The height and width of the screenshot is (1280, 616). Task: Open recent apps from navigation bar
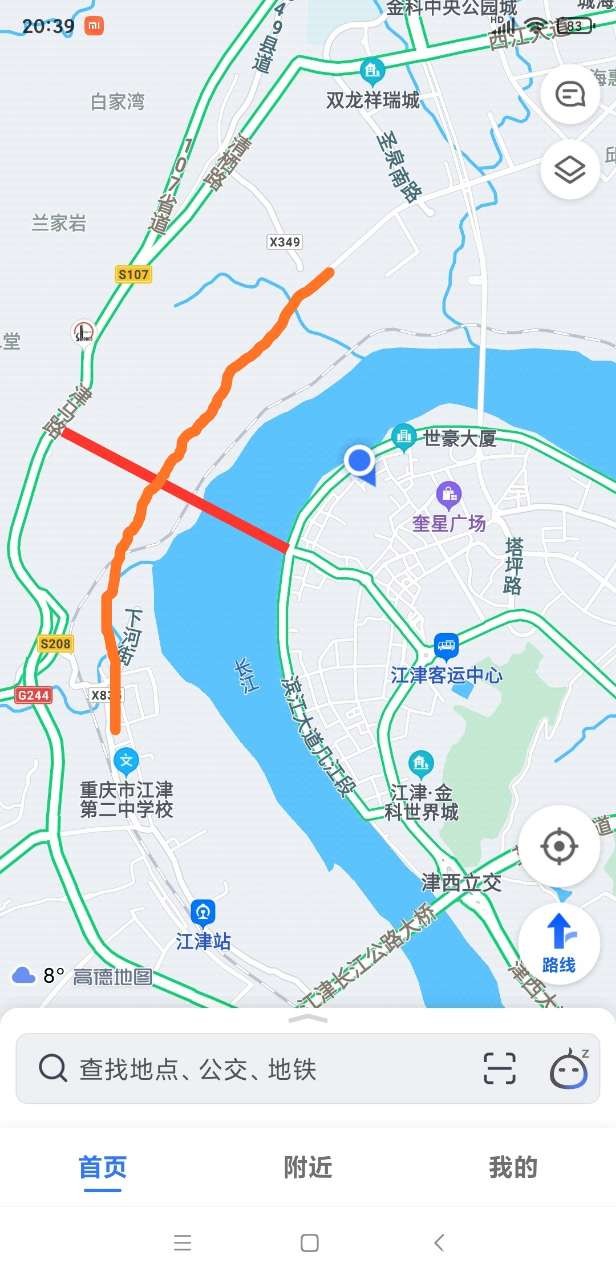pyautogui.click(x=182, y=1242)
